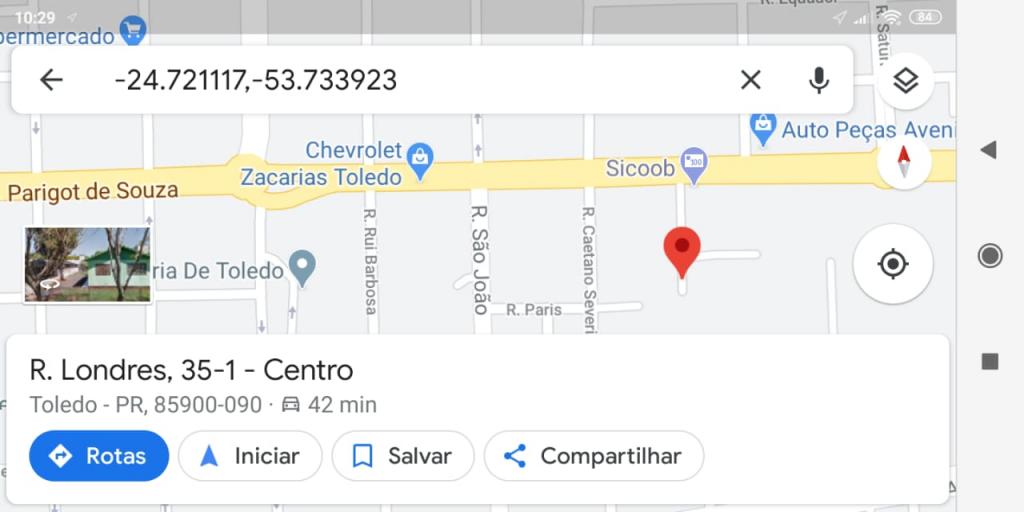Image resolution: width=1024 pixels, height=512 pixels.
Task: Save this place with Salvar
Action: (402, 456)
